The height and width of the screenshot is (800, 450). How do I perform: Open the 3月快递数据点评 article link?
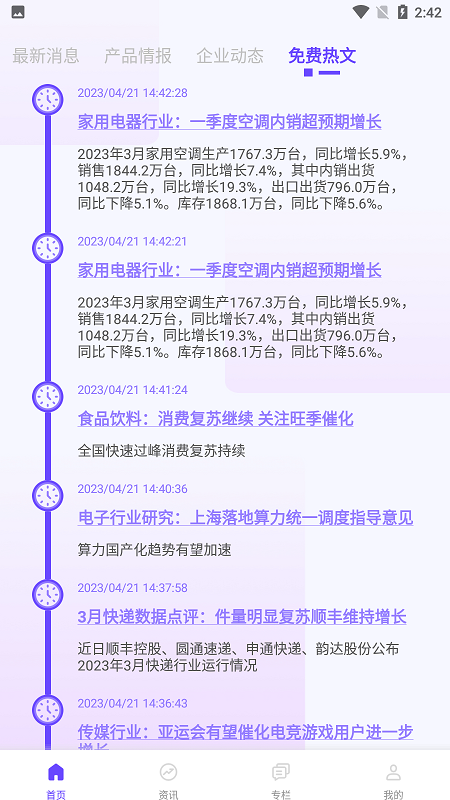(x=242, y=617)
